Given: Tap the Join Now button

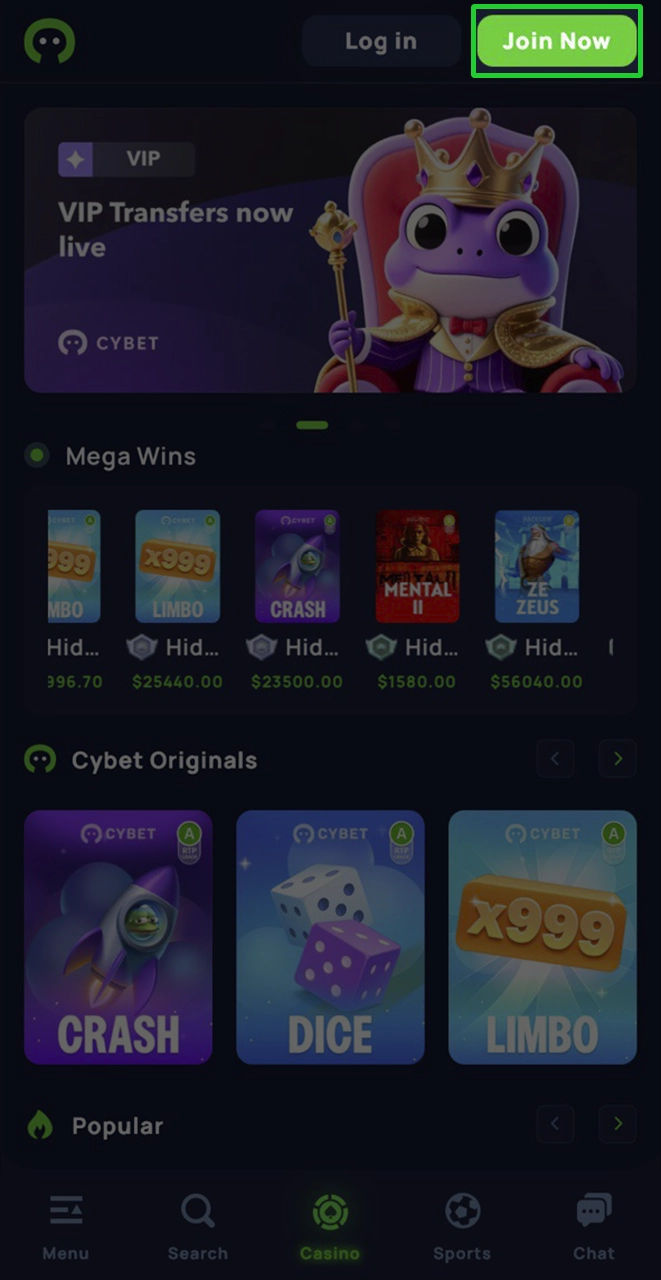Looking at the screenshot, I should (x=556, y=42).
